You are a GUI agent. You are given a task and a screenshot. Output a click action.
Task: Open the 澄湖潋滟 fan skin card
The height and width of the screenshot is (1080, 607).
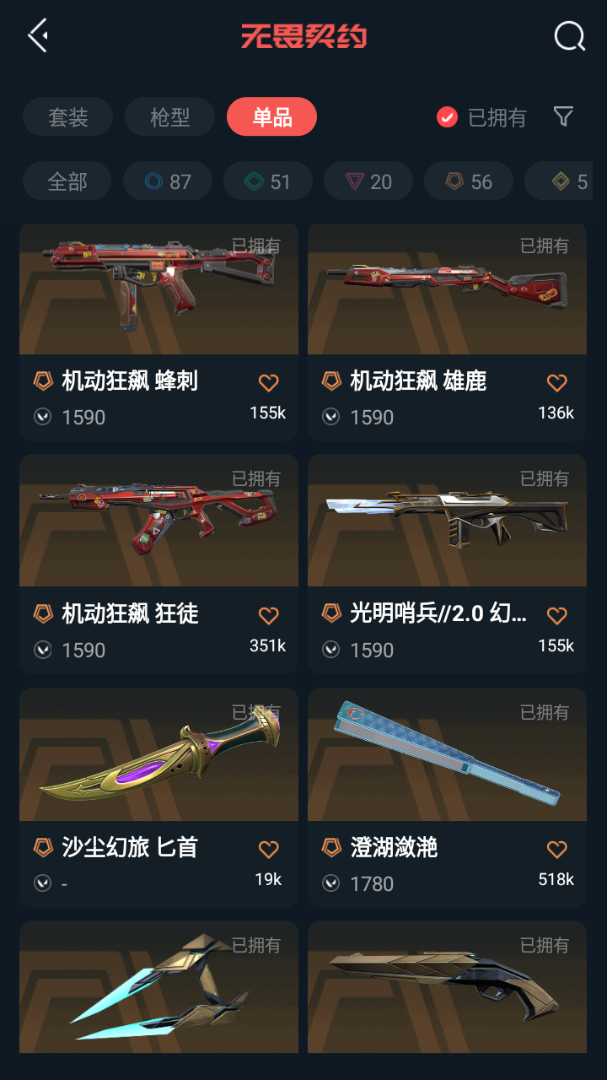447,798
